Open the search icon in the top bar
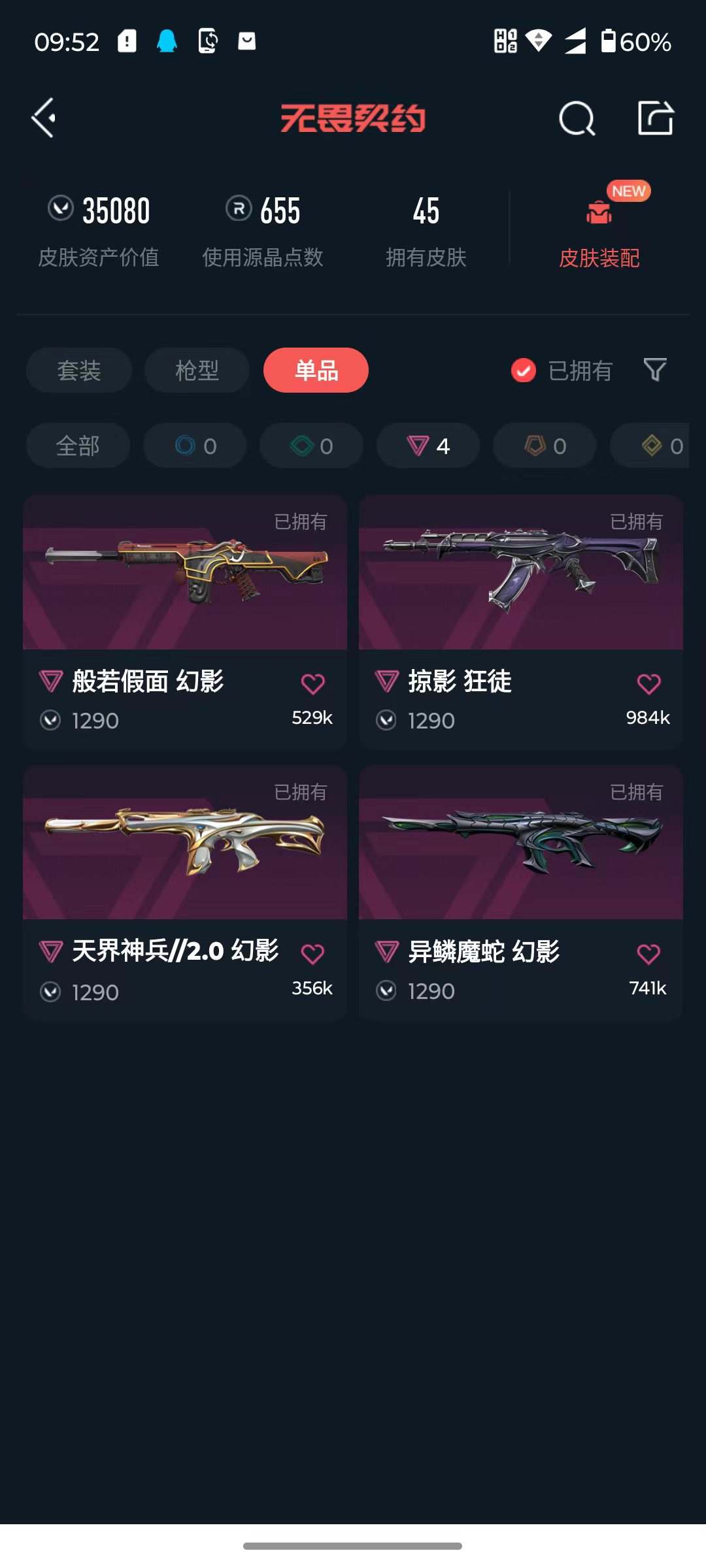The image size is (706, 1568). coord(576,118)
